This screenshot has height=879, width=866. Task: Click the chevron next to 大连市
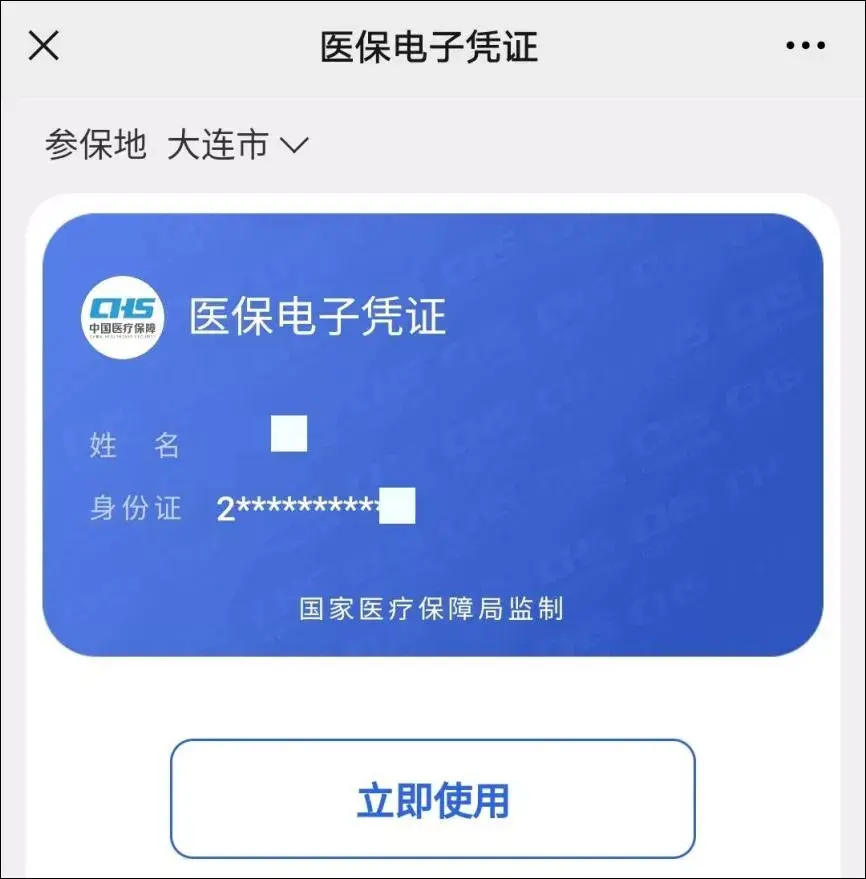[293, 146]
